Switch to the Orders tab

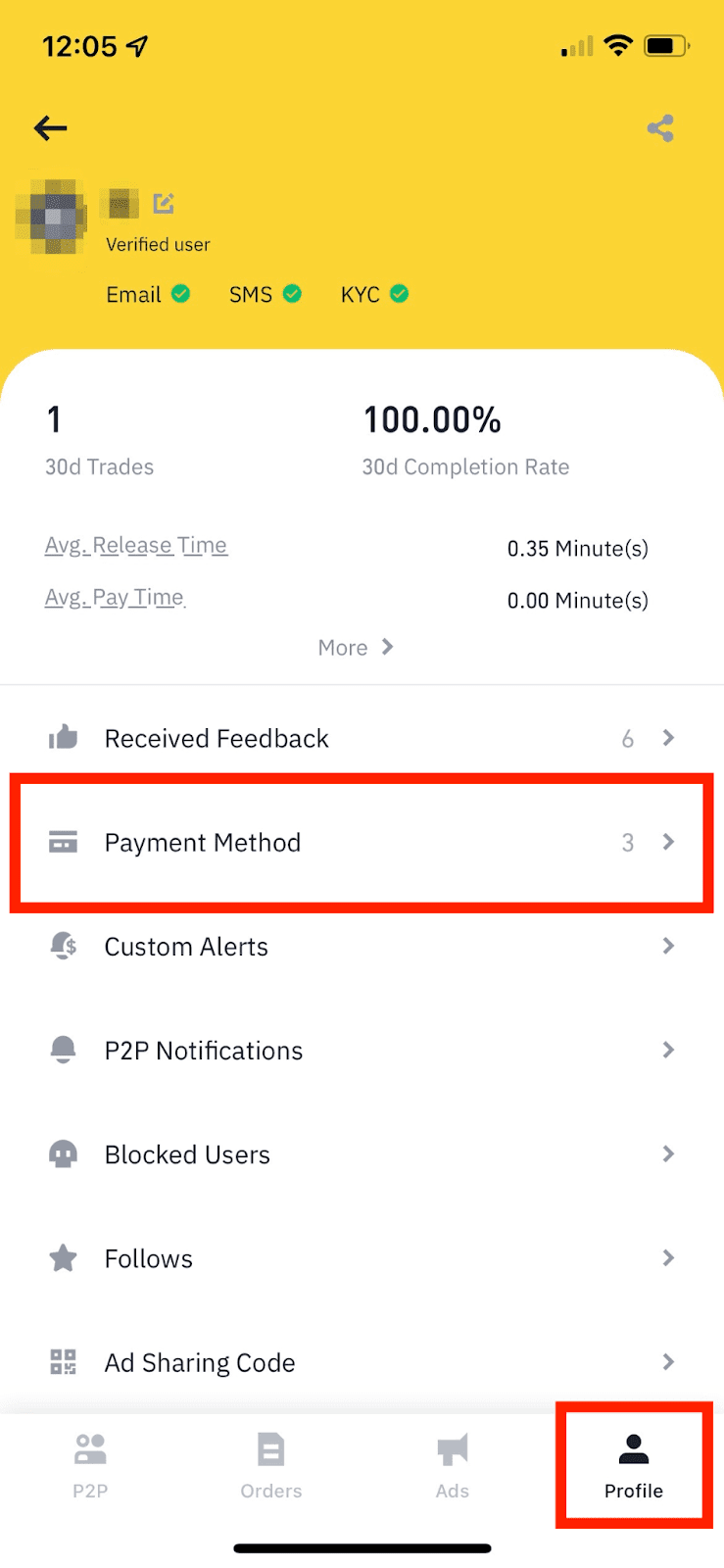[271, 1466]
